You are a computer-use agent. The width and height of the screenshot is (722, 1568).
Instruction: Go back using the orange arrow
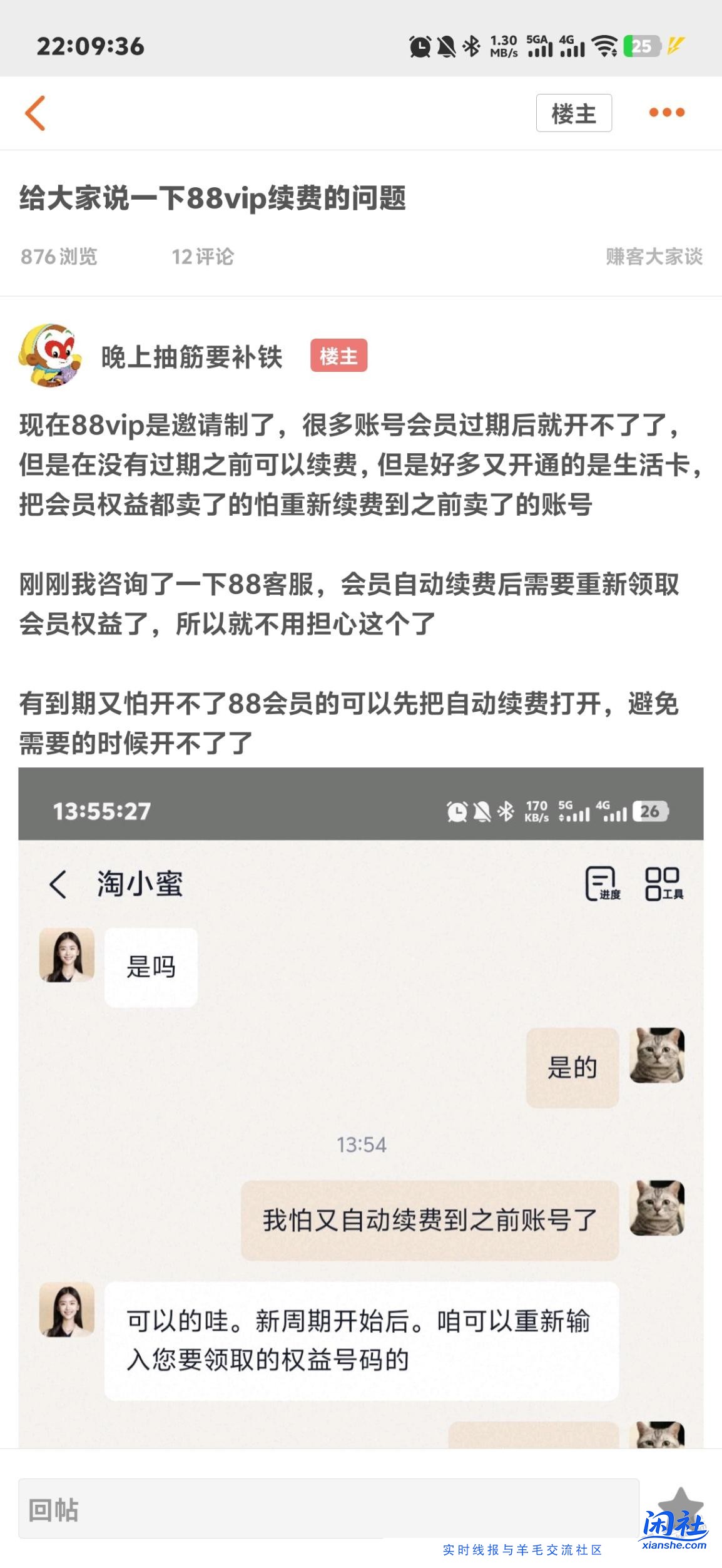coord(36,113)
